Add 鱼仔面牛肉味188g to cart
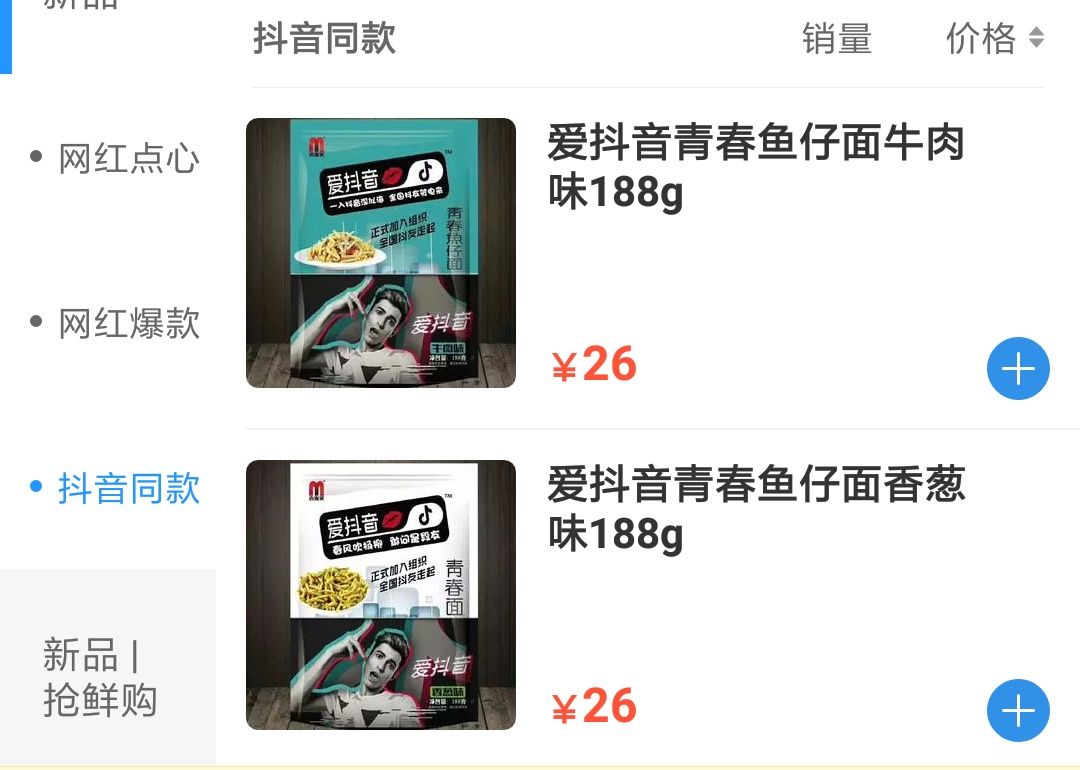1080x770 pixels. tap(1018, 369)
